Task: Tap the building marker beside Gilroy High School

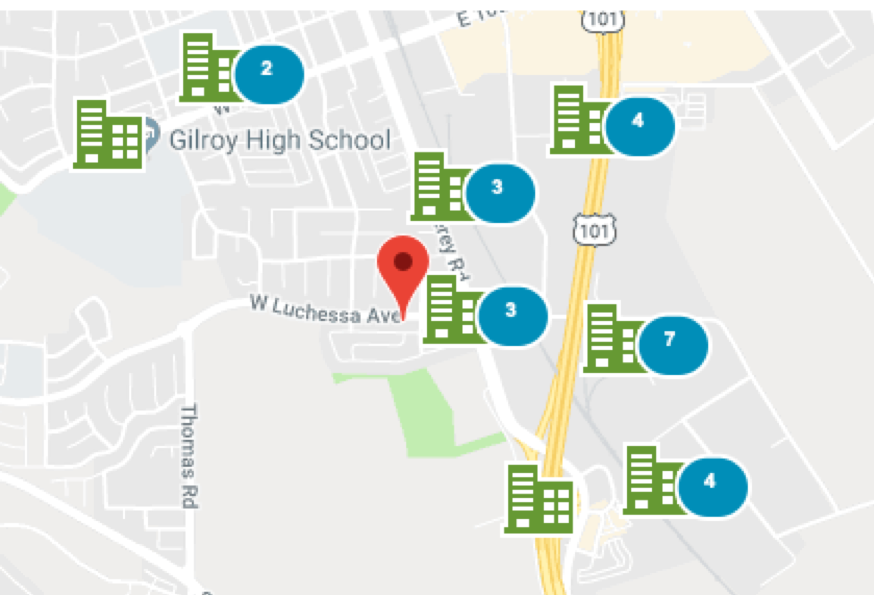Action: tap(108, 134)
